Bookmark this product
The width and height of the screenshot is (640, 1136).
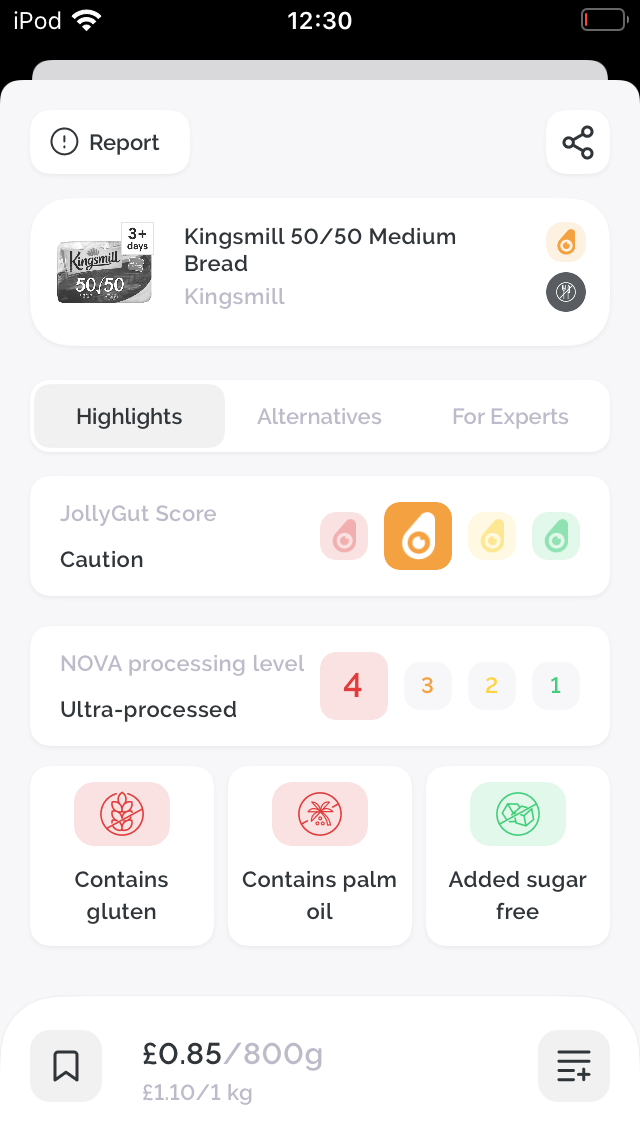click(66, 1066)
